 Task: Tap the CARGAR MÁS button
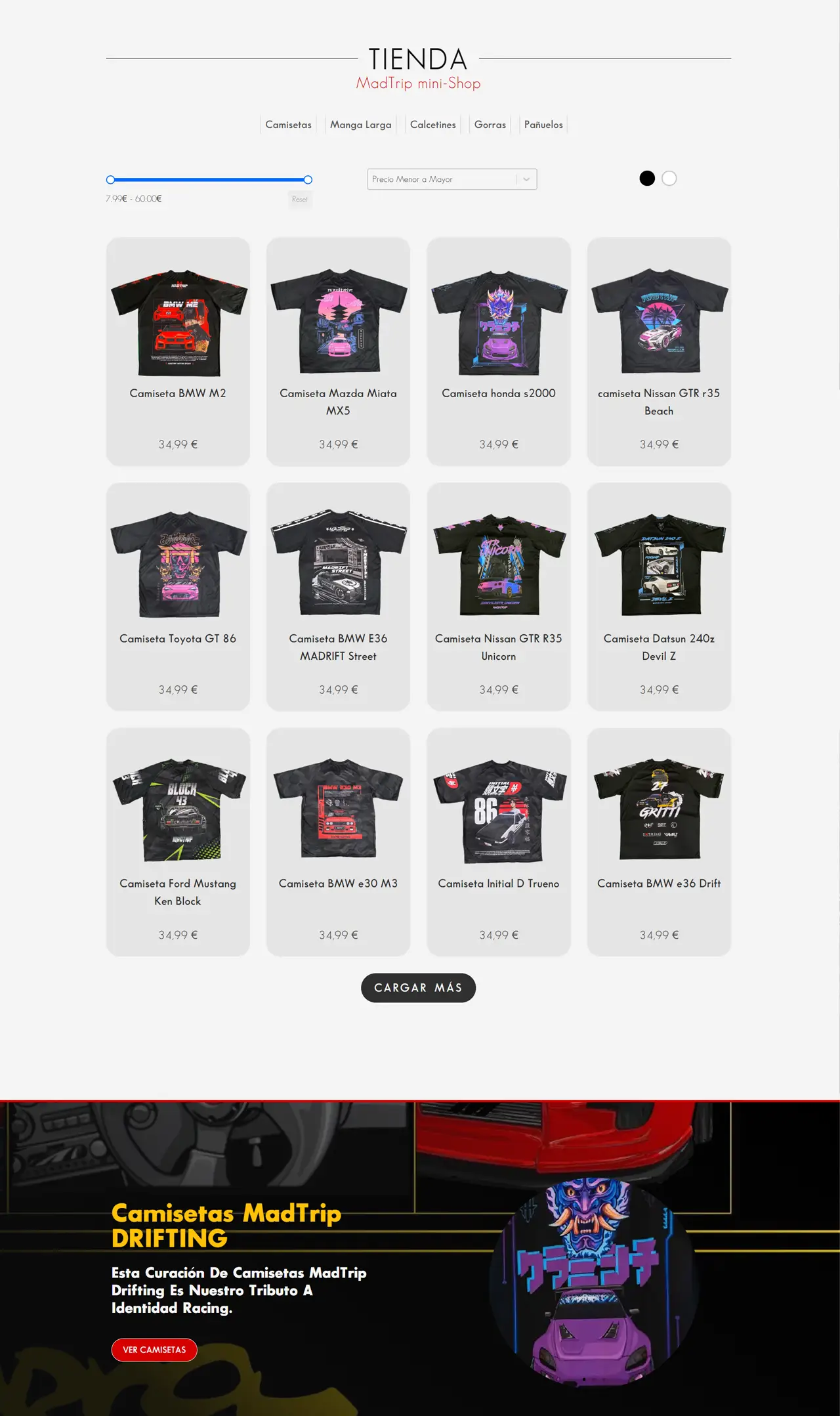[x=418, y=988]
